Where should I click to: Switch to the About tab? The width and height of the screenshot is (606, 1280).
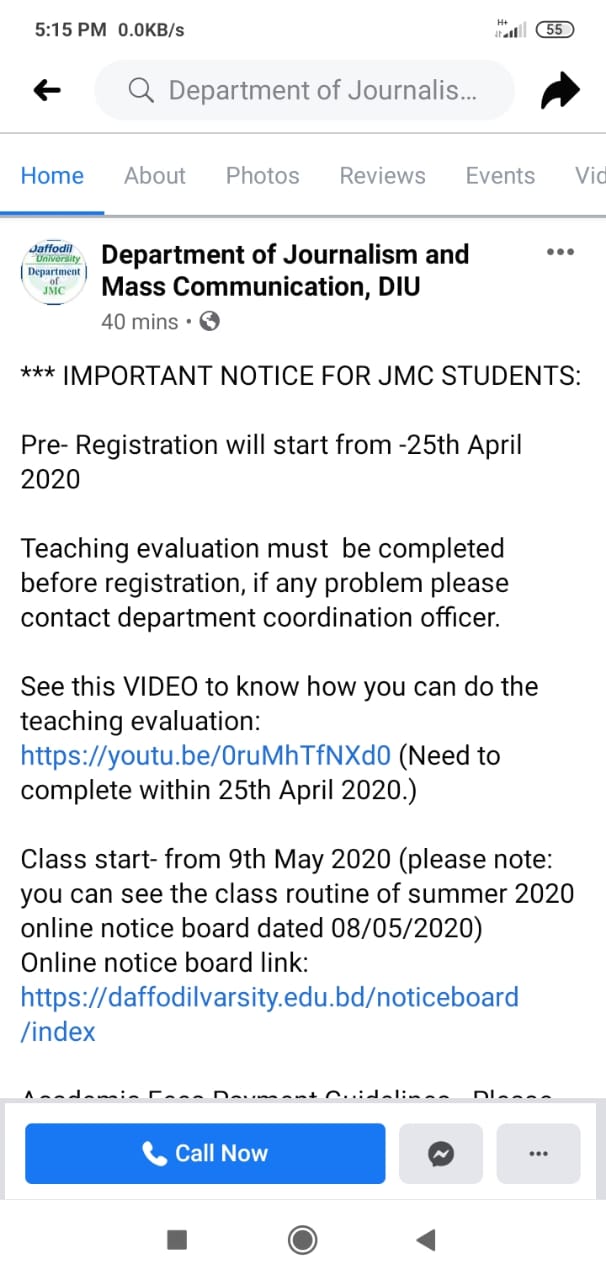pyautogui.click(x=155, y=176)
